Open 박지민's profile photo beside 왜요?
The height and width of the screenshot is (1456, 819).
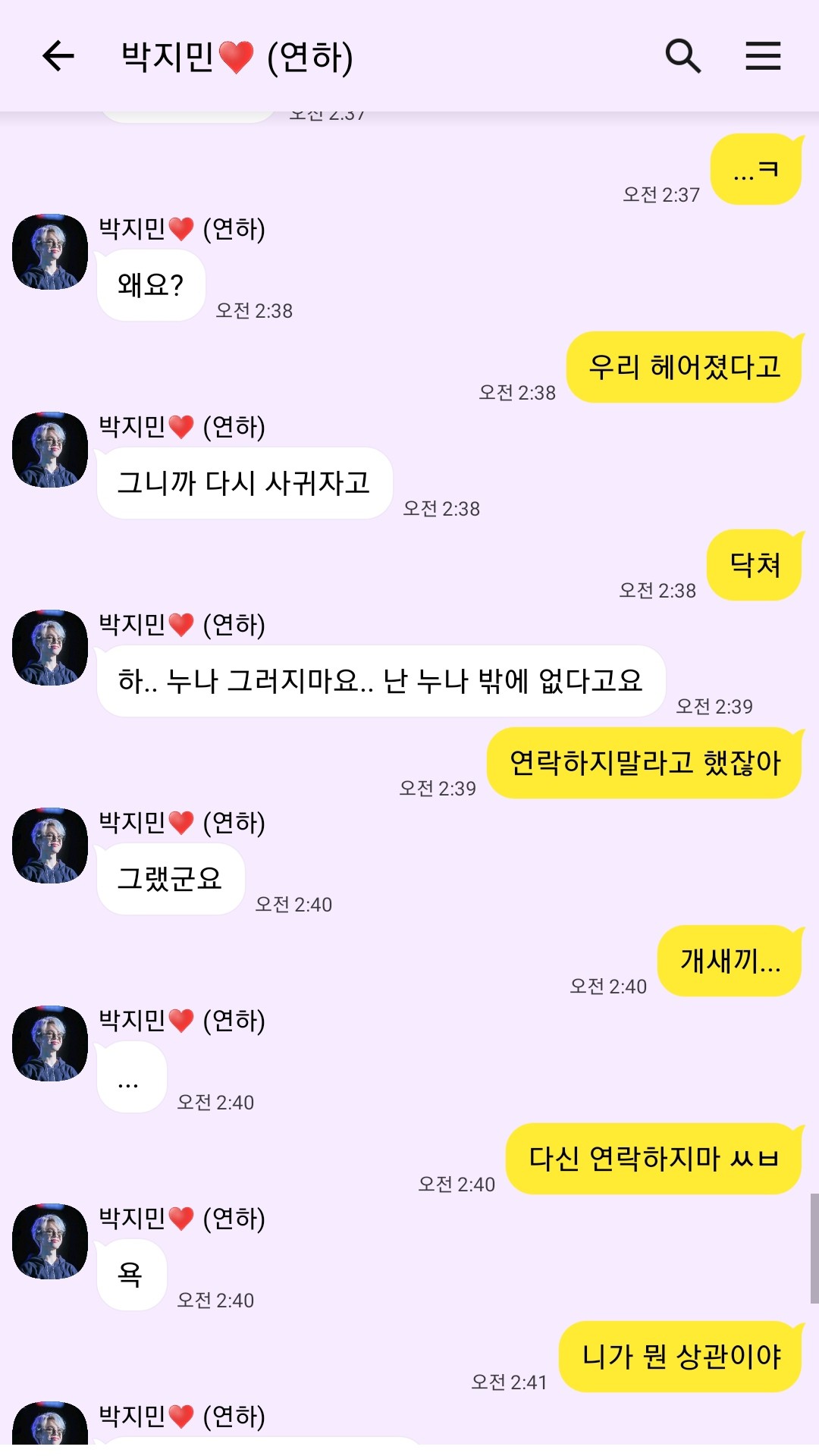coord(50,252)
